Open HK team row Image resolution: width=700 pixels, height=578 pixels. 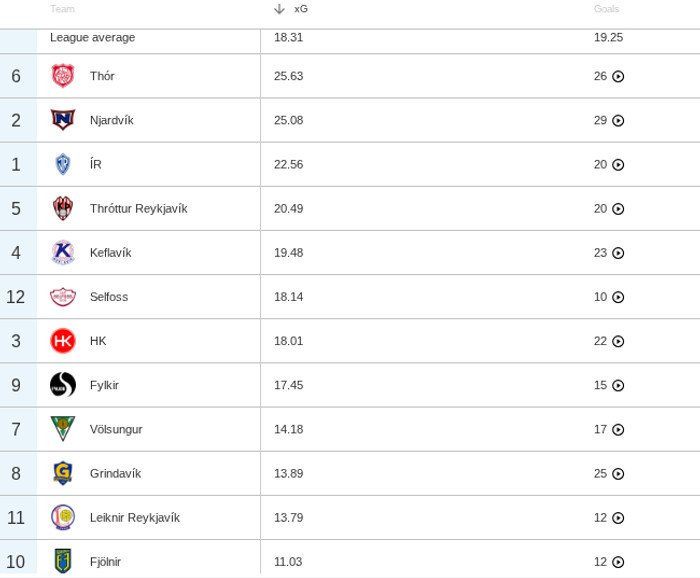point(98,341)
